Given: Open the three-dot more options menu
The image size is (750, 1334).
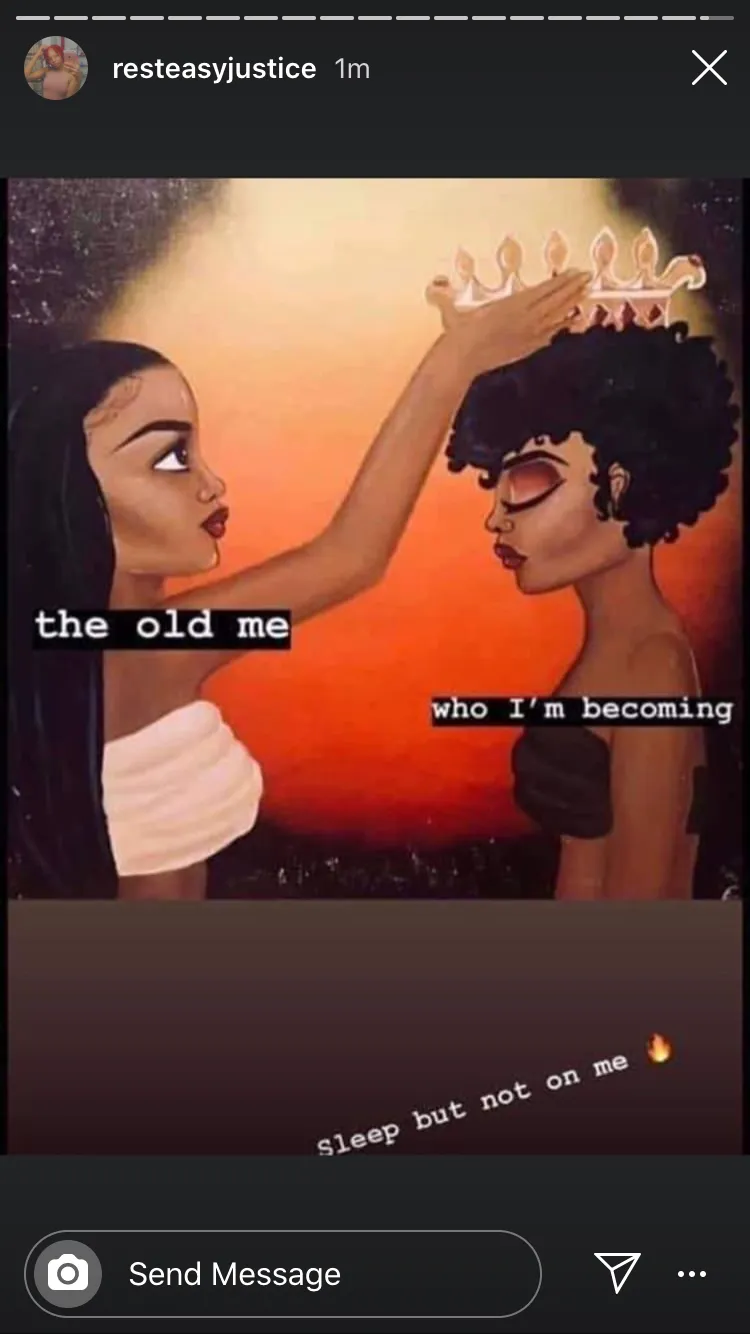Looking at the screenshot, I should pyautogui.click(x=692, y=1273).
